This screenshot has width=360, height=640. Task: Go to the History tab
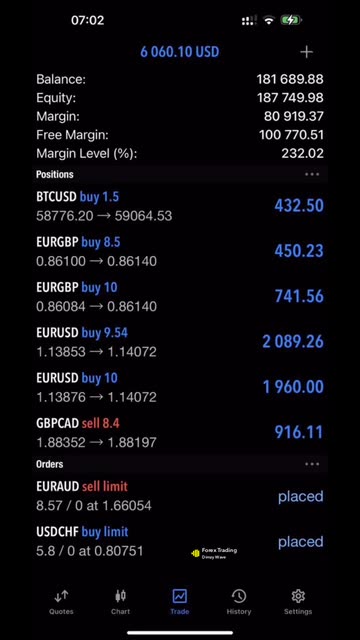(239, 602)
